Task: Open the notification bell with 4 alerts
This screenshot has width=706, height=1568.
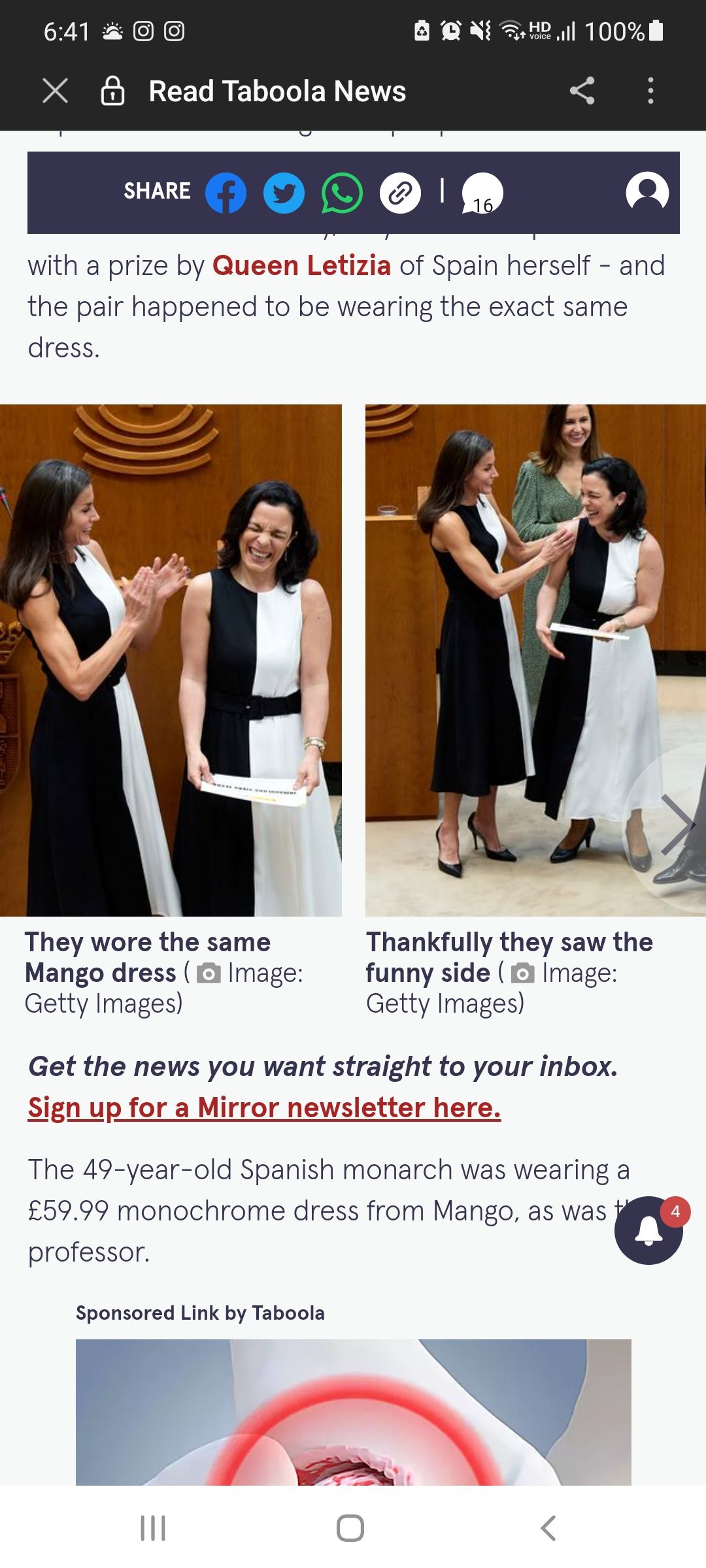Action: coord(648,1231)
